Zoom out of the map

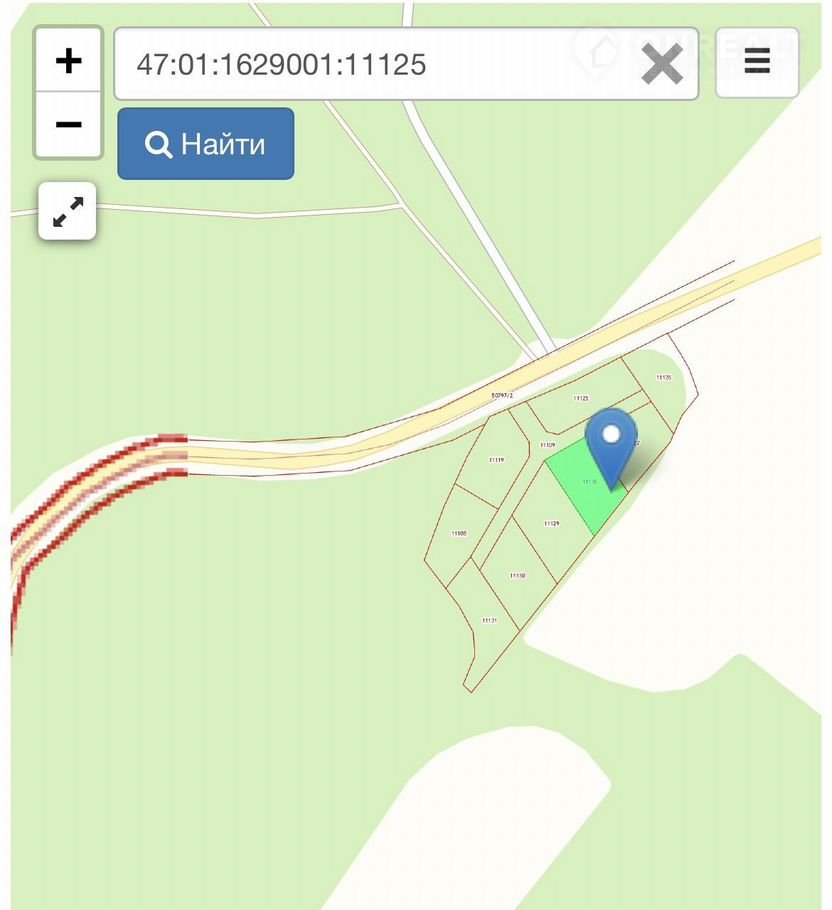[68, 125]
